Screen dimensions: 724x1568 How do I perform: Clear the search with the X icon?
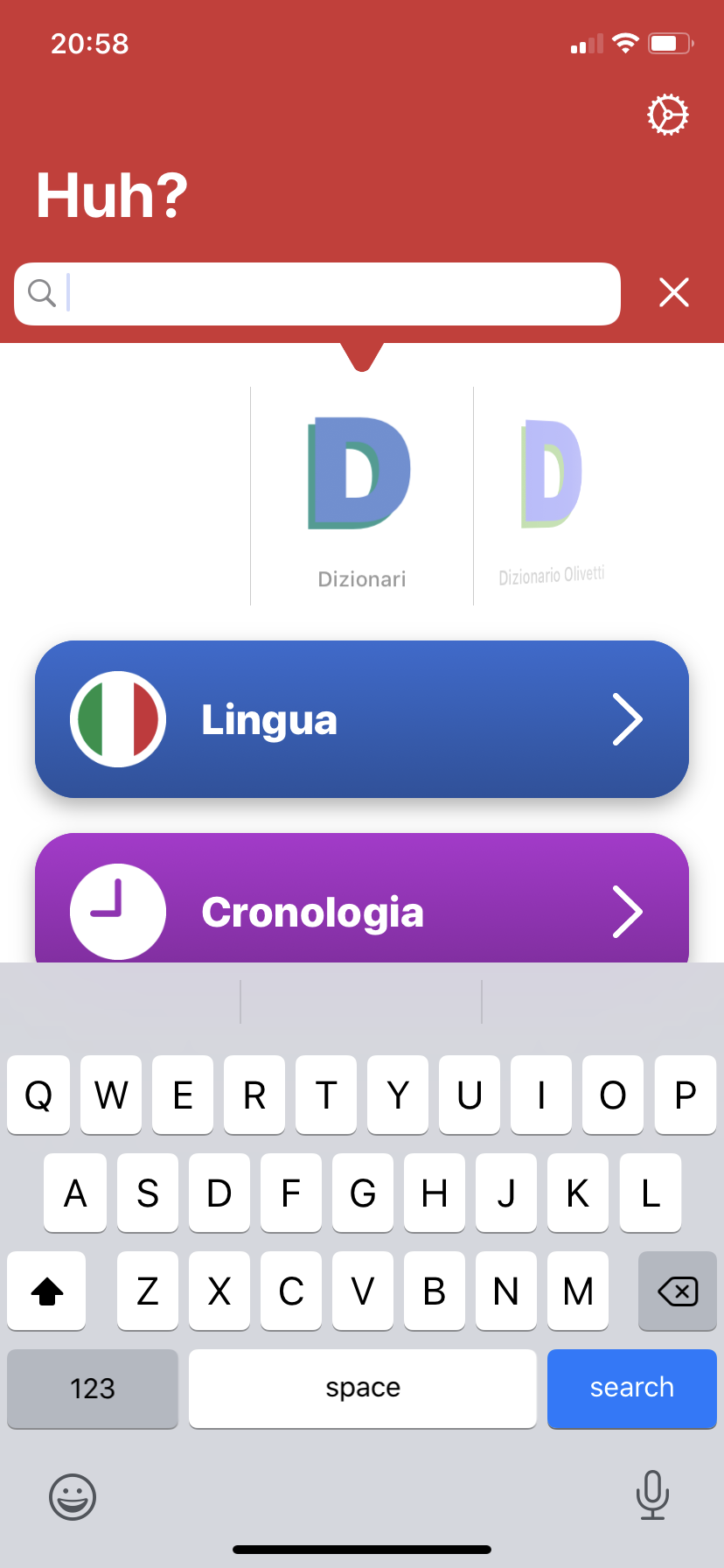pyautogui.click(x=673, y=293)
